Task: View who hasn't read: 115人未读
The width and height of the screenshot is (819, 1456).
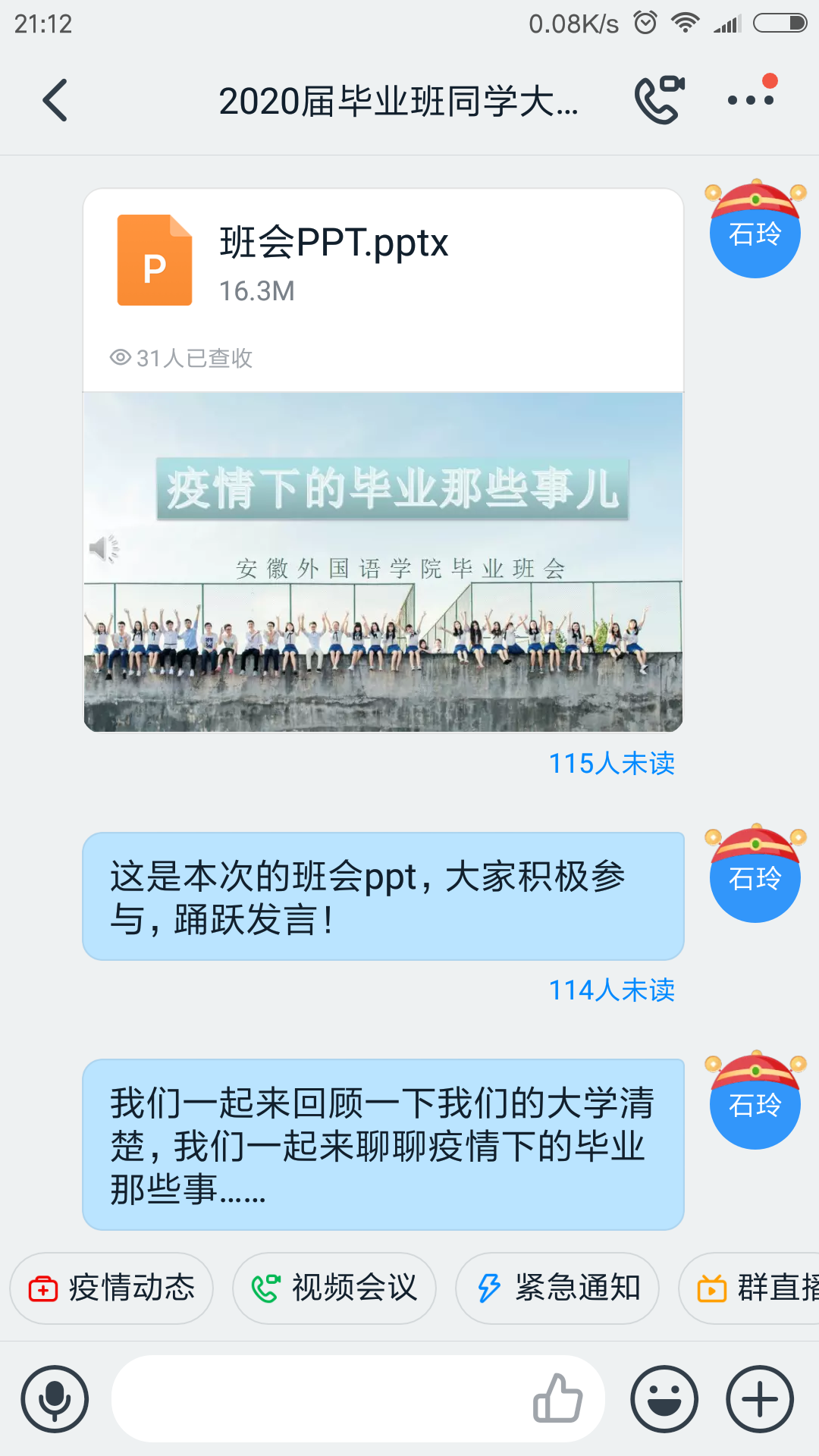Action: tap(611, 764)
